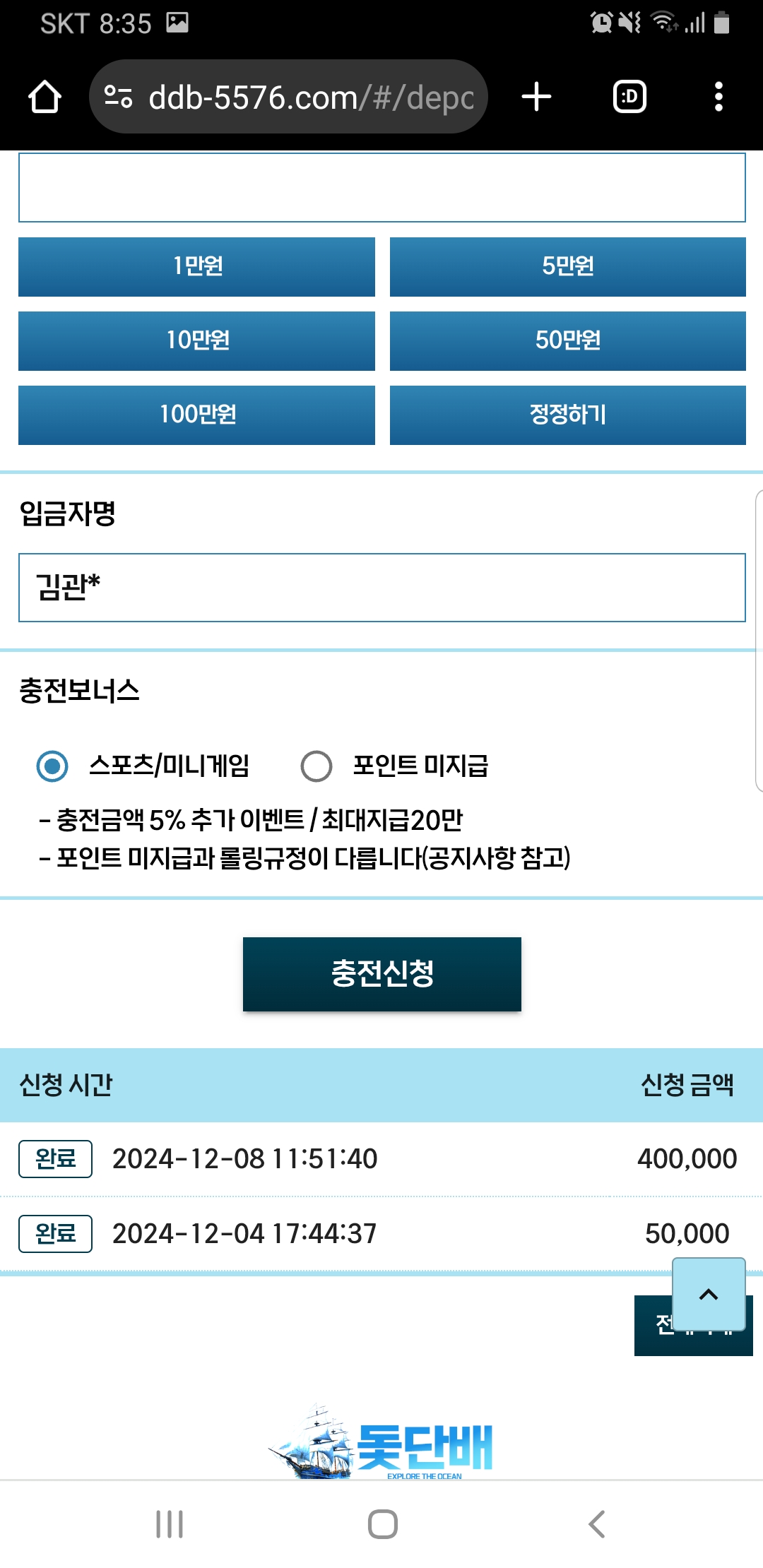The image size is (763, 1568).
Task: Open a new browser tab
Action: click(x=536, y=97)
